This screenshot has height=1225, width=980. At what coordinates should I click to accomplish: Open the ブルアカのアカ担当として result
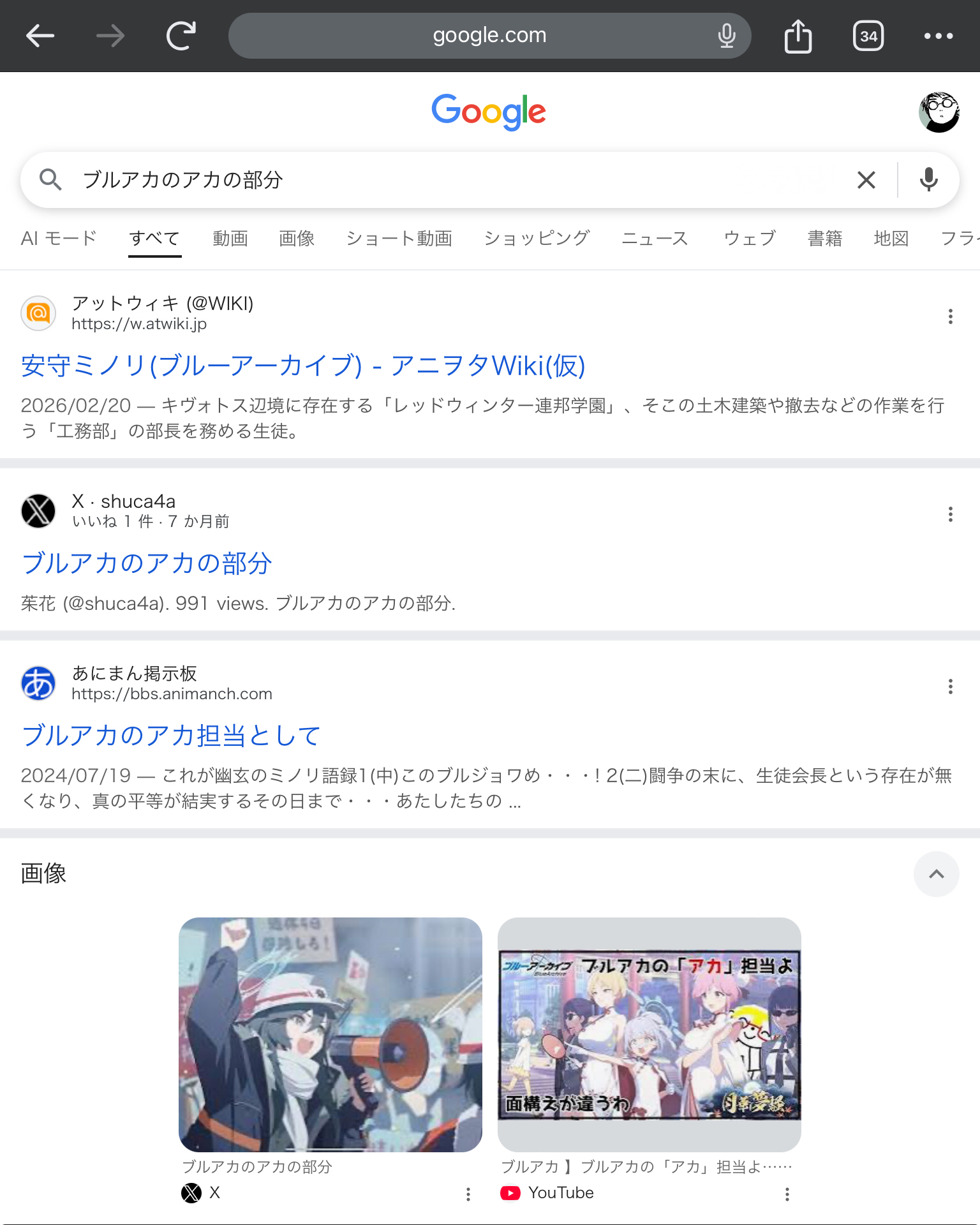[171, 736]
